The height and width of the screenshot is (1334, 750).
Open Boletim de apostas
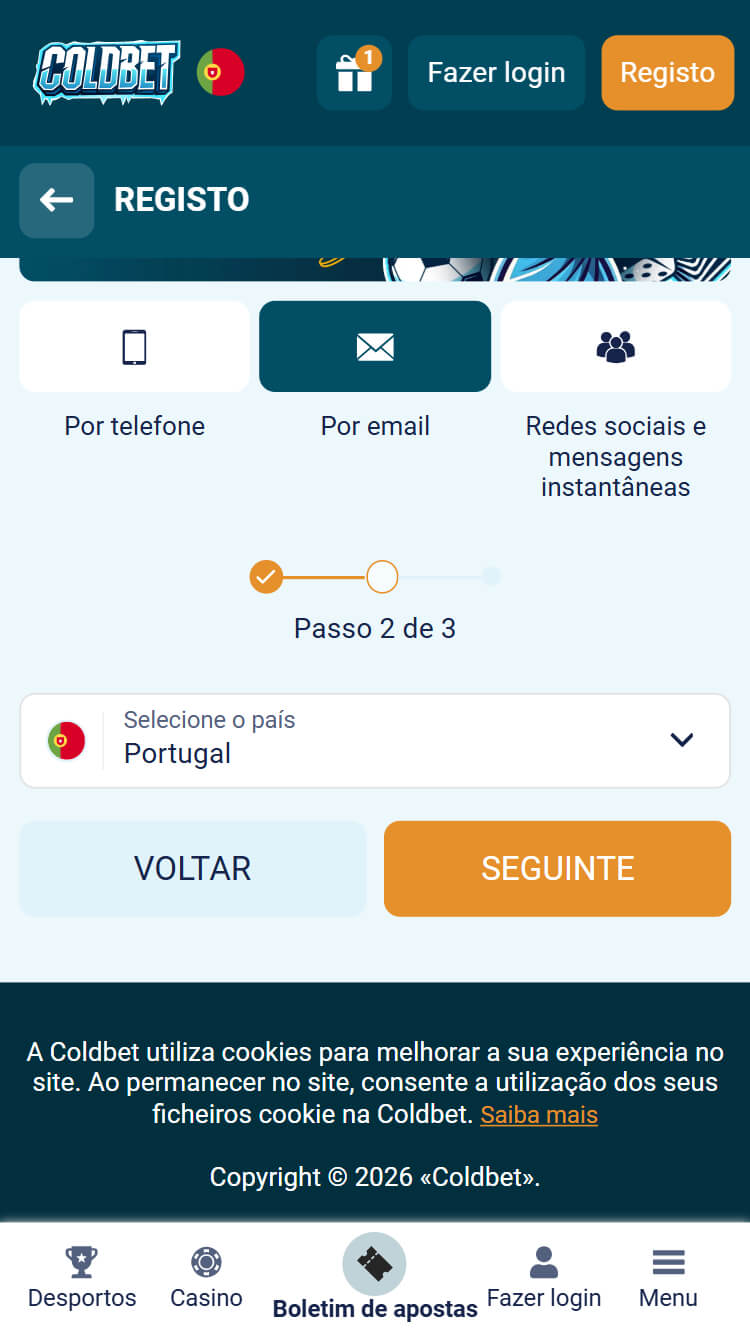(375, 1278)
